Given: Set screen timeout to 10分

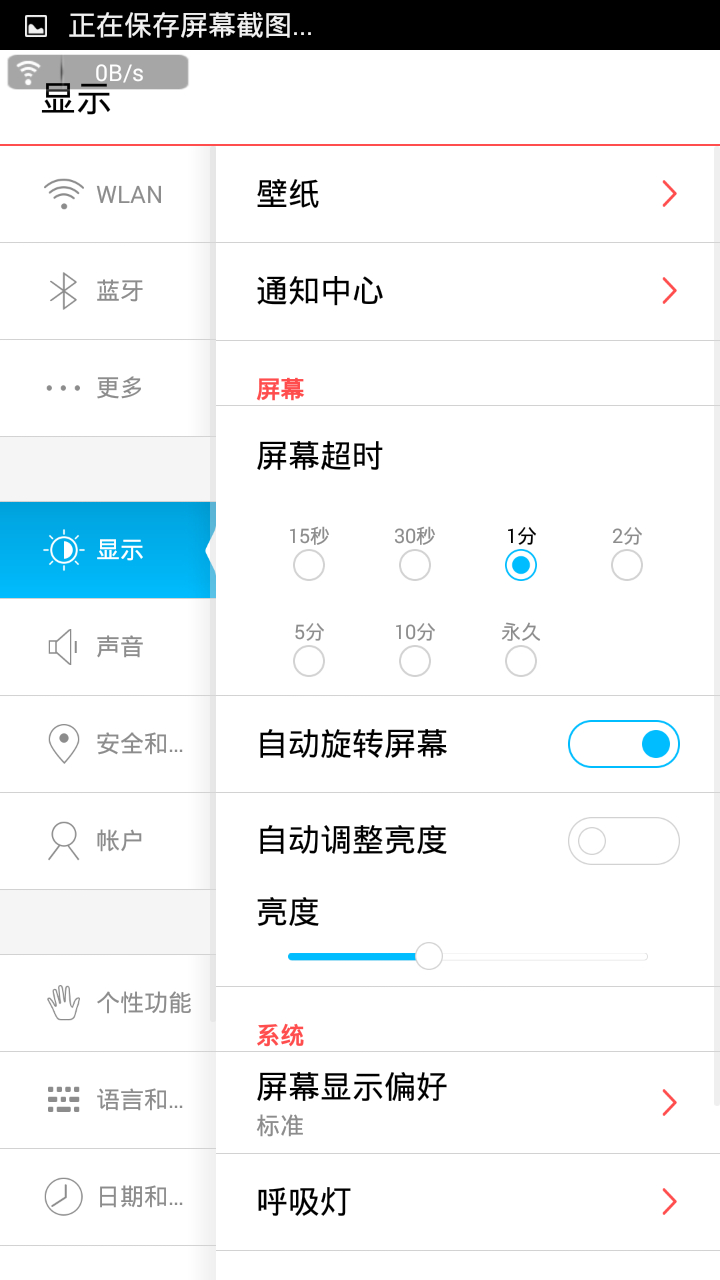Looking at the screenshot, I should [415, 661].
